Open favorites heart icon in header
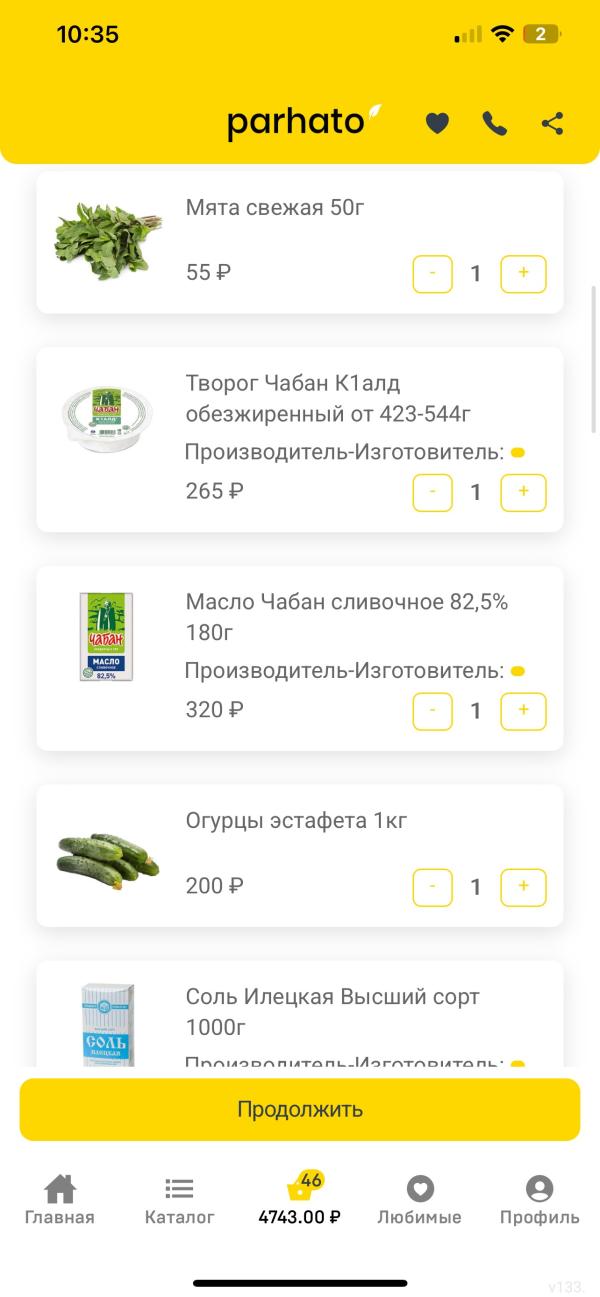 coord(437,123)
